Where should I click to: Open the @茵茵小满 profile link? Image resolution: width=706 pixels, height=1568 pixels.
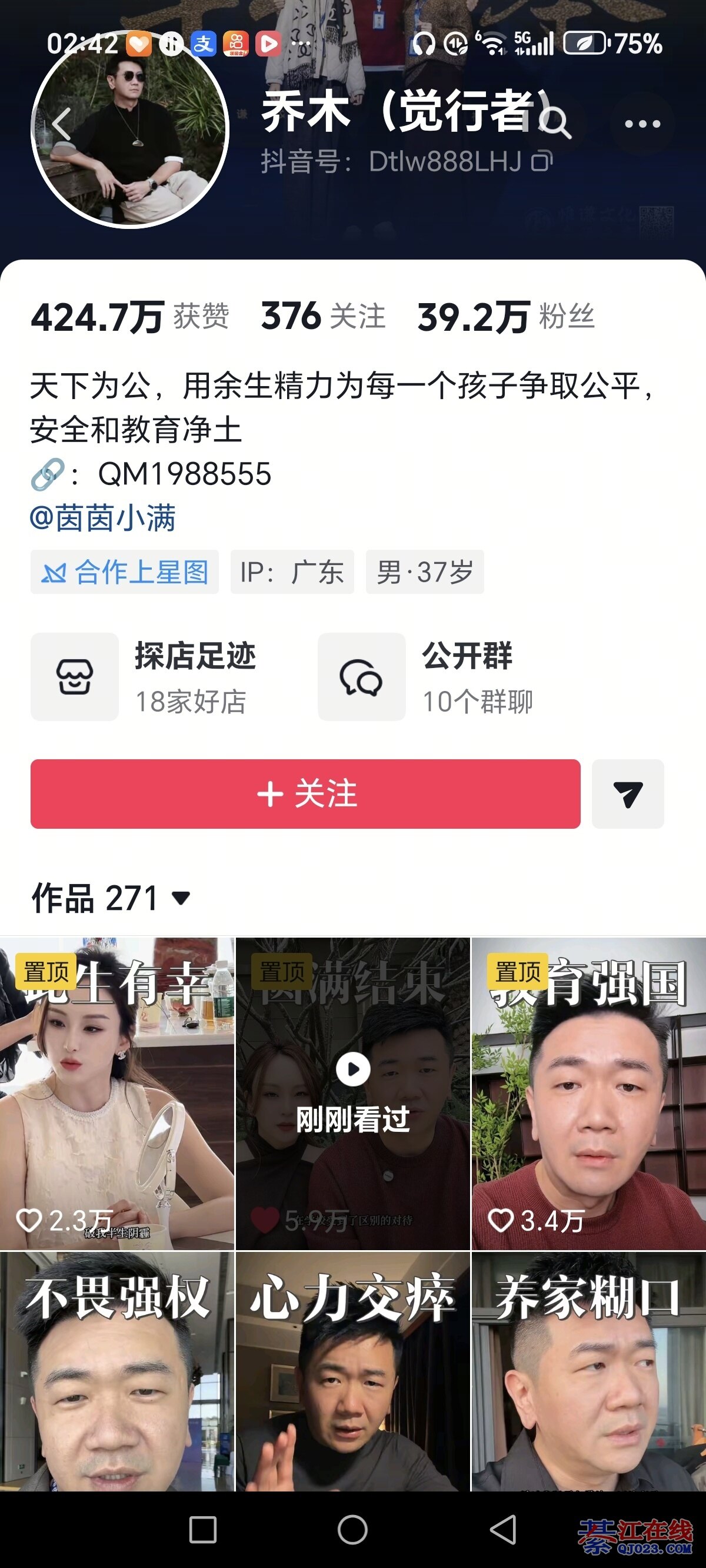pos(103,518)
